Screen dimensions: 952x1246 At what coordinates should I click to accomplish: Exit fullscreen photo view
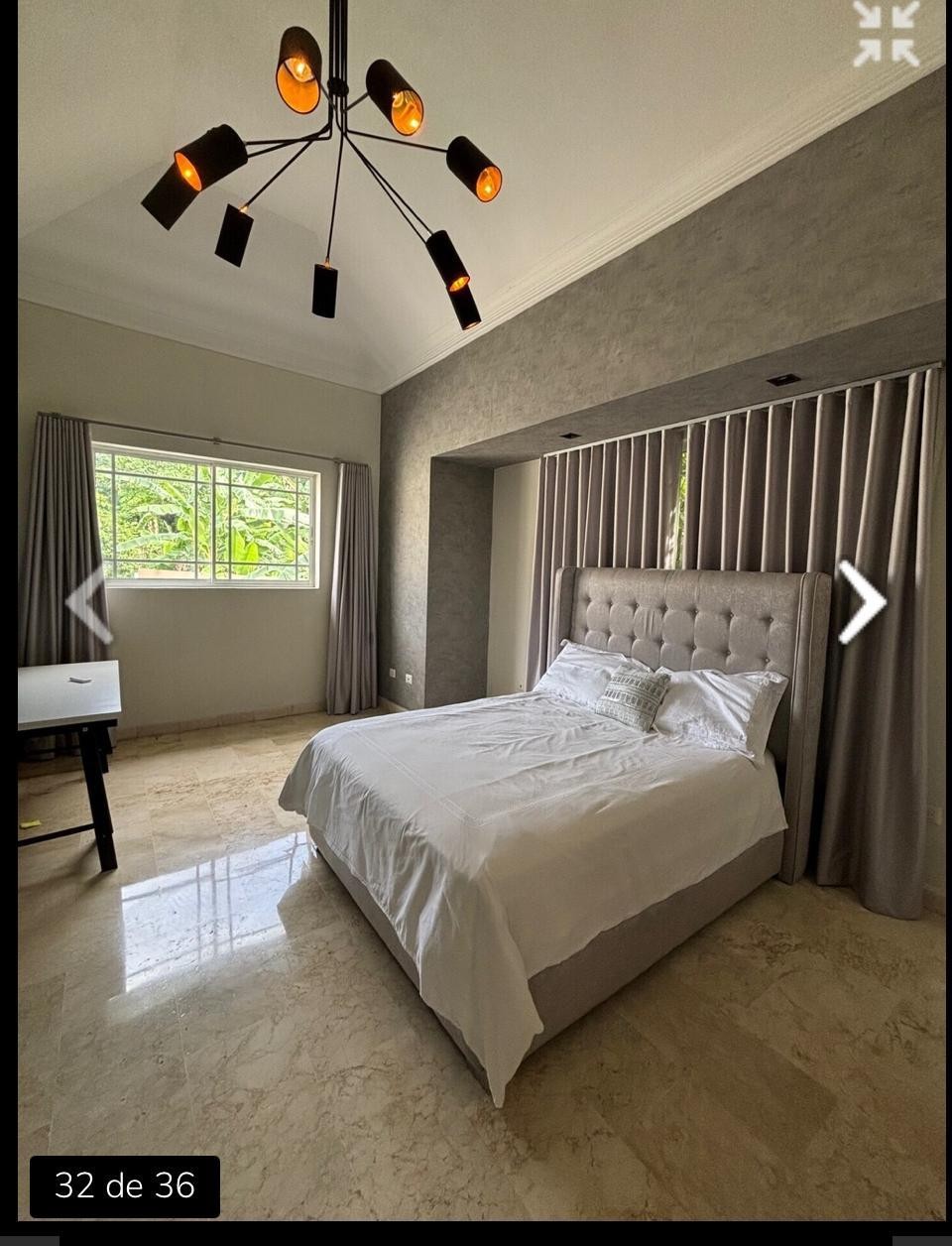coord(886,34)
